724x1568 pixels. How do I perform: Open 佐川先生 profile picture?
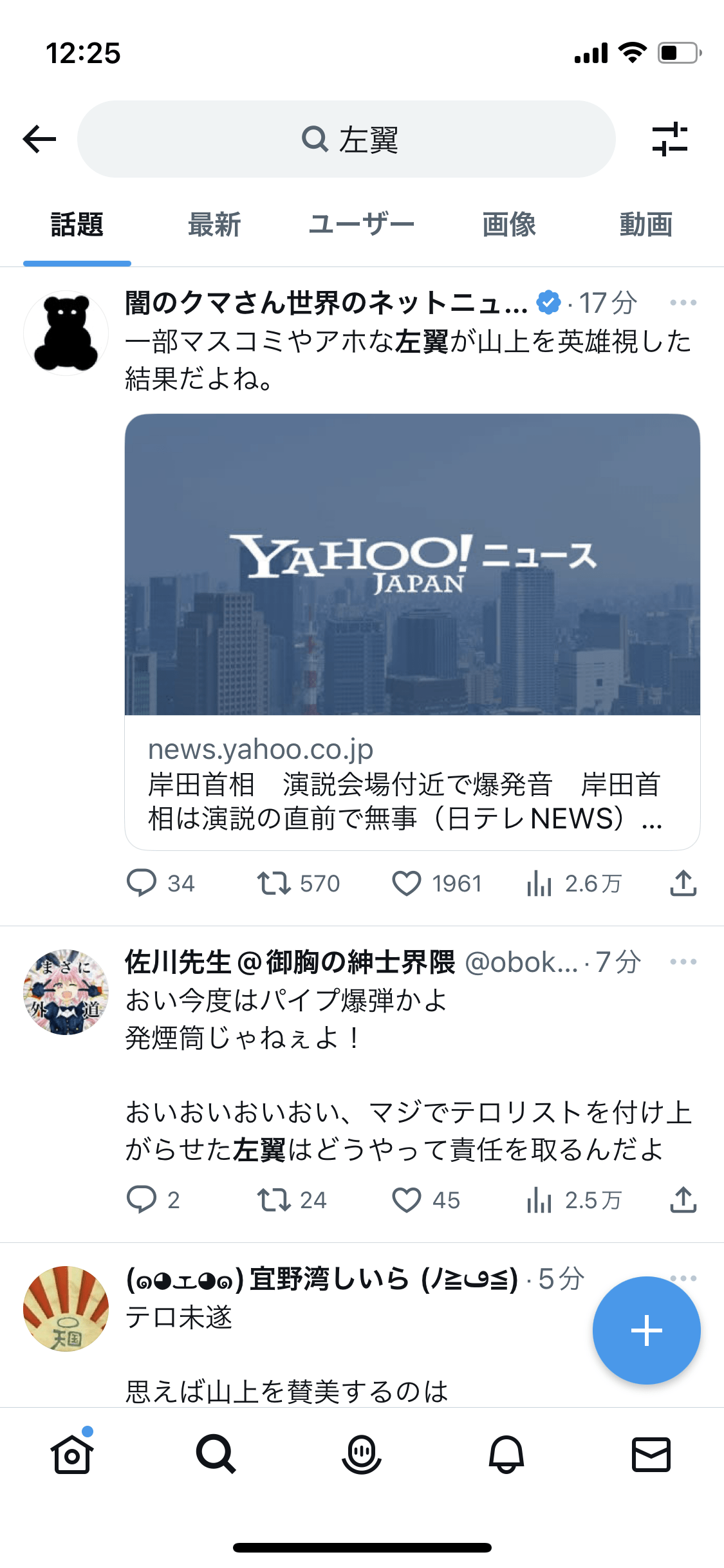(x=66, y=992)
